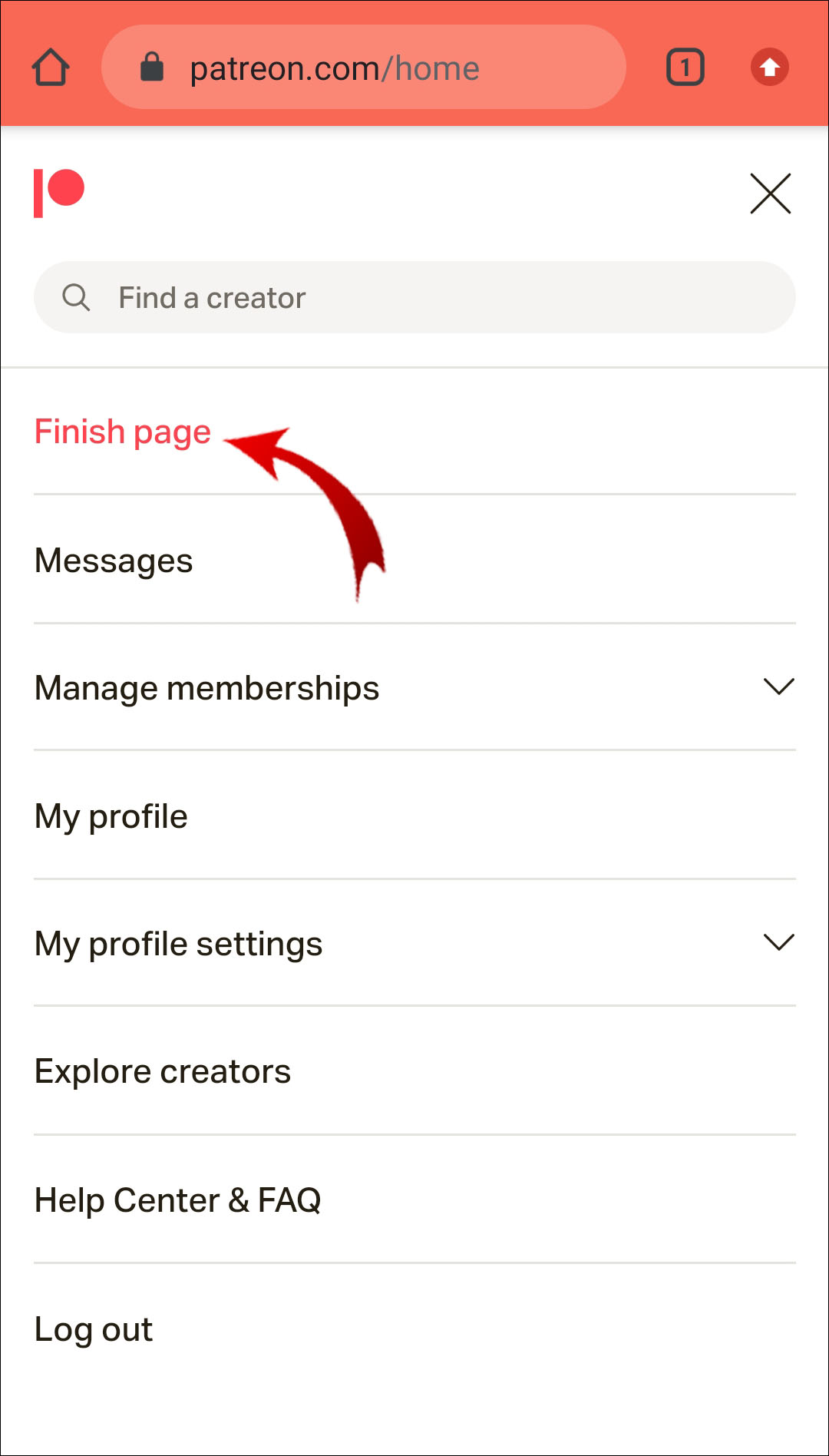Tap the Find a creator search field

pyautogui.click(x=414, y=297)
